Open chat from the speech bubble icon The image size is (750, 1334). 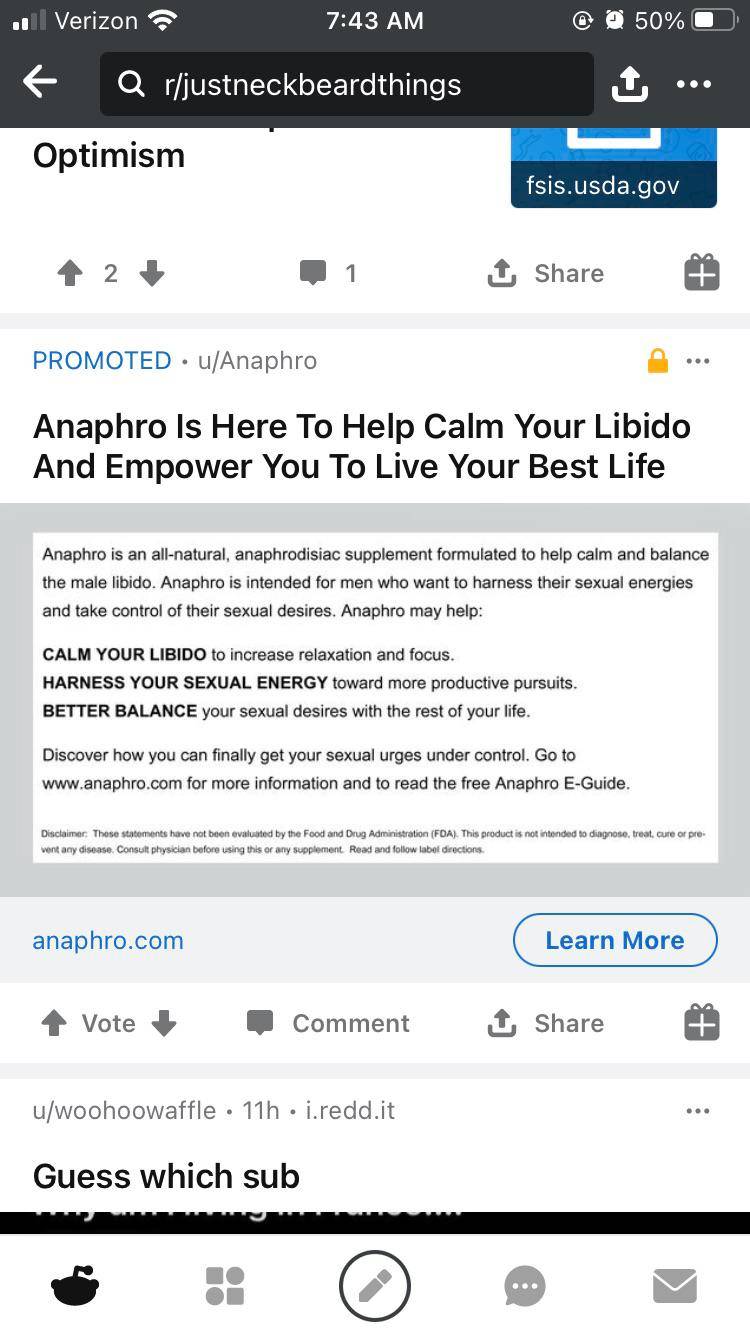[524, 1286]
